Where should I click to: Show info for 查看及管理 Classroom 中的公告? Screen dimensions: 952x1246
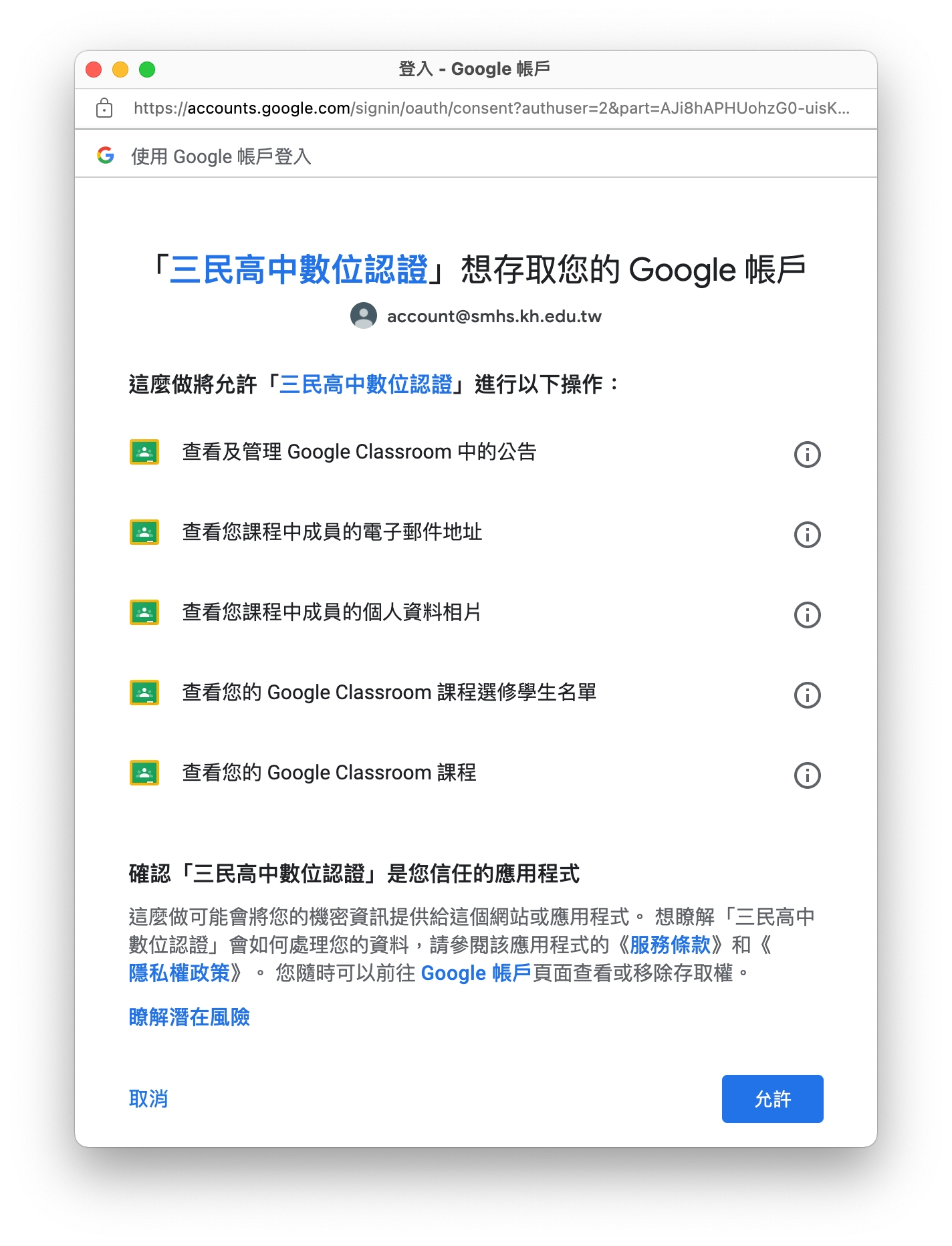point(807,455)
